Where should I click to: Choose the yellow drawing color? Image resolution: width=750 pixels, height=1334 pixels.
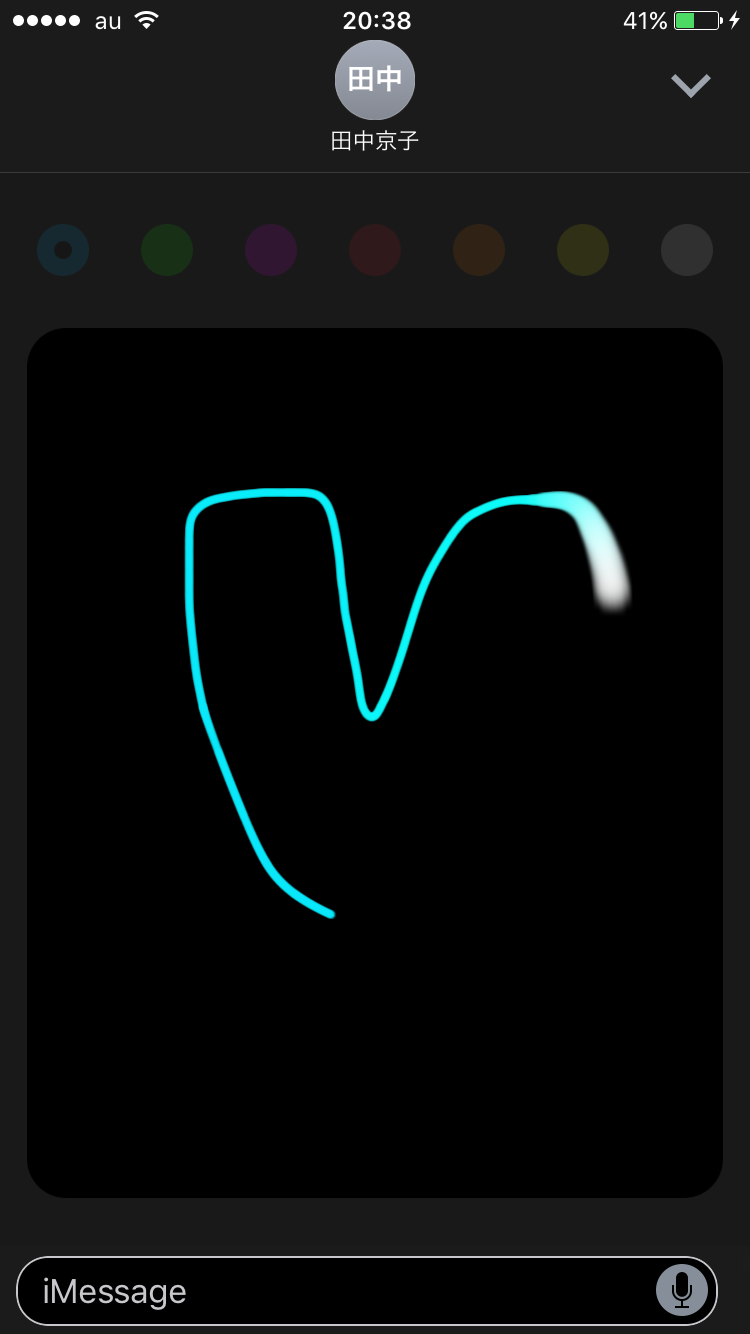click(583, 250)
